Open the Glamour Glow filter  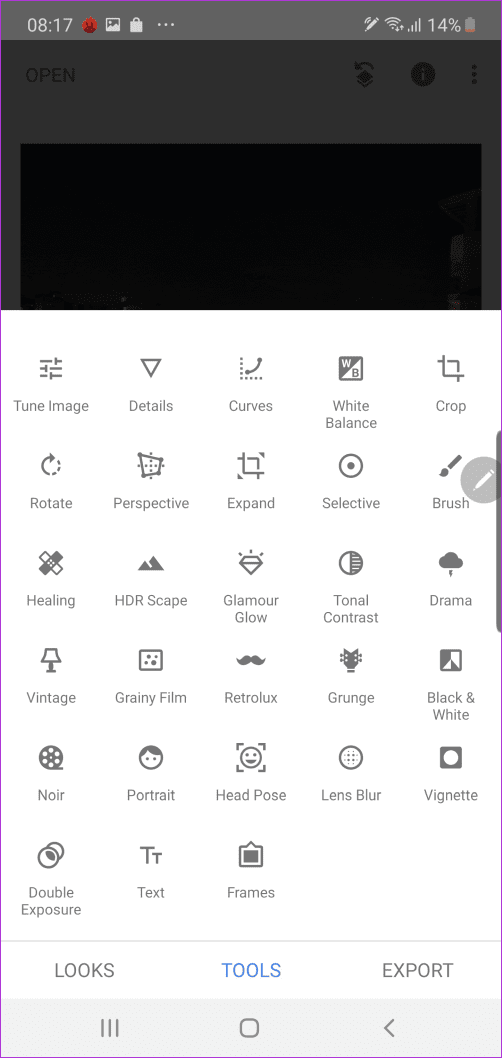pyautogui.click(x=250, y=587)
